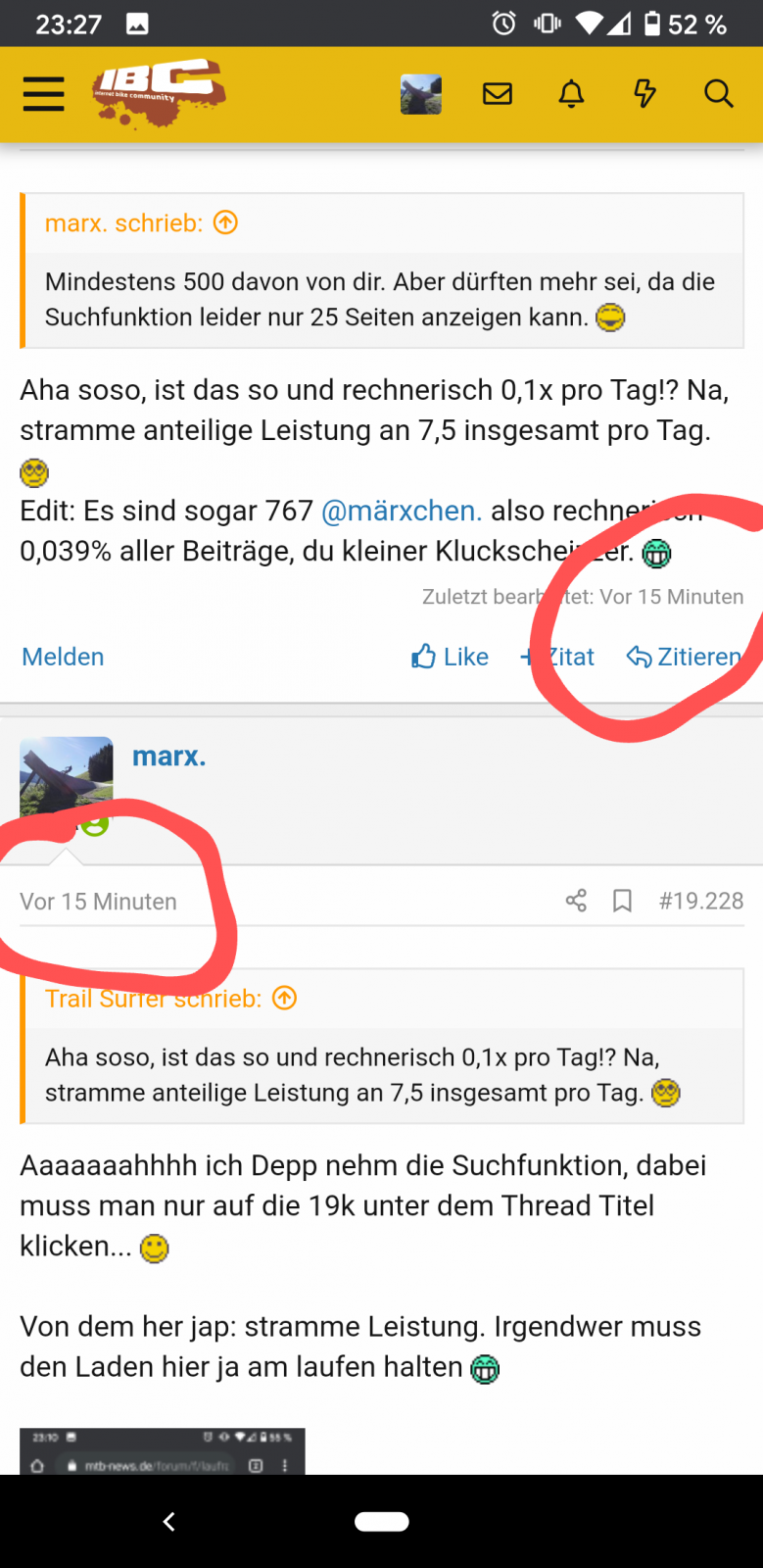Add the post to multi-quote with +Zitat

557,657
